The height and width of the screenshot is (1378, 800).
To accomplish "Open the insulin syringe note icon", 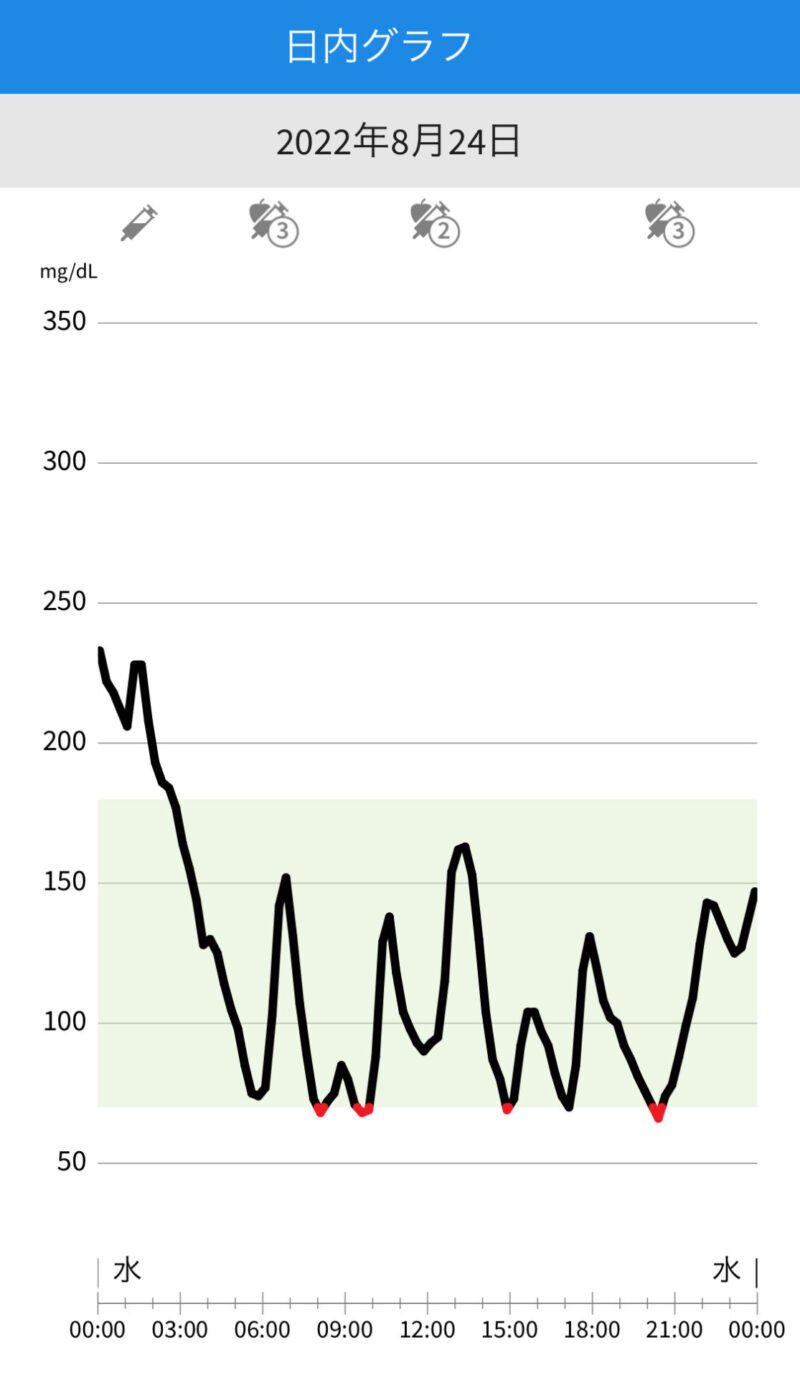I will 139,222.
